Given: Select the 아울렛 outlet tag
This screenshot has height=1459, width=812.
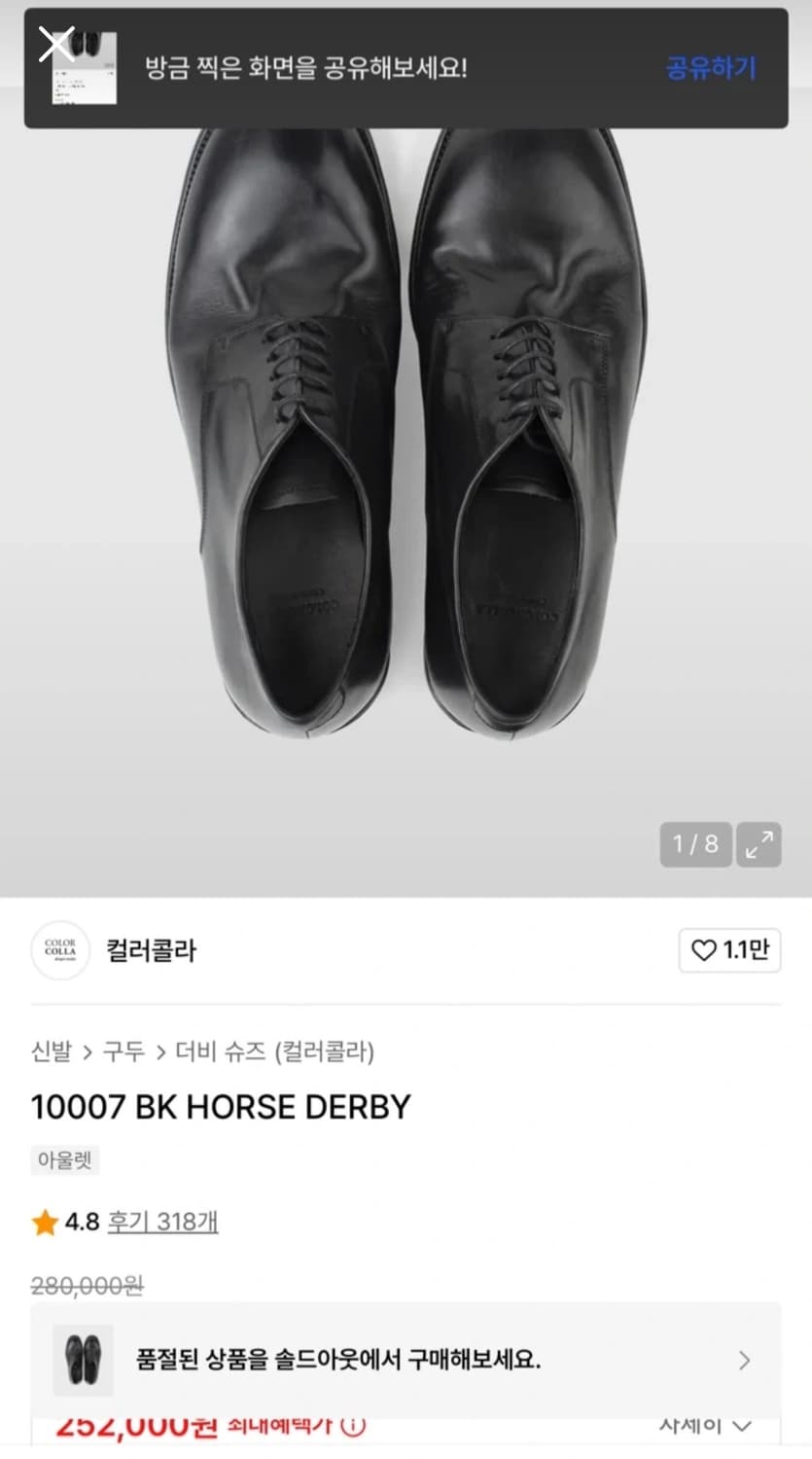Looking at the screenshot, I should 64,1159.
